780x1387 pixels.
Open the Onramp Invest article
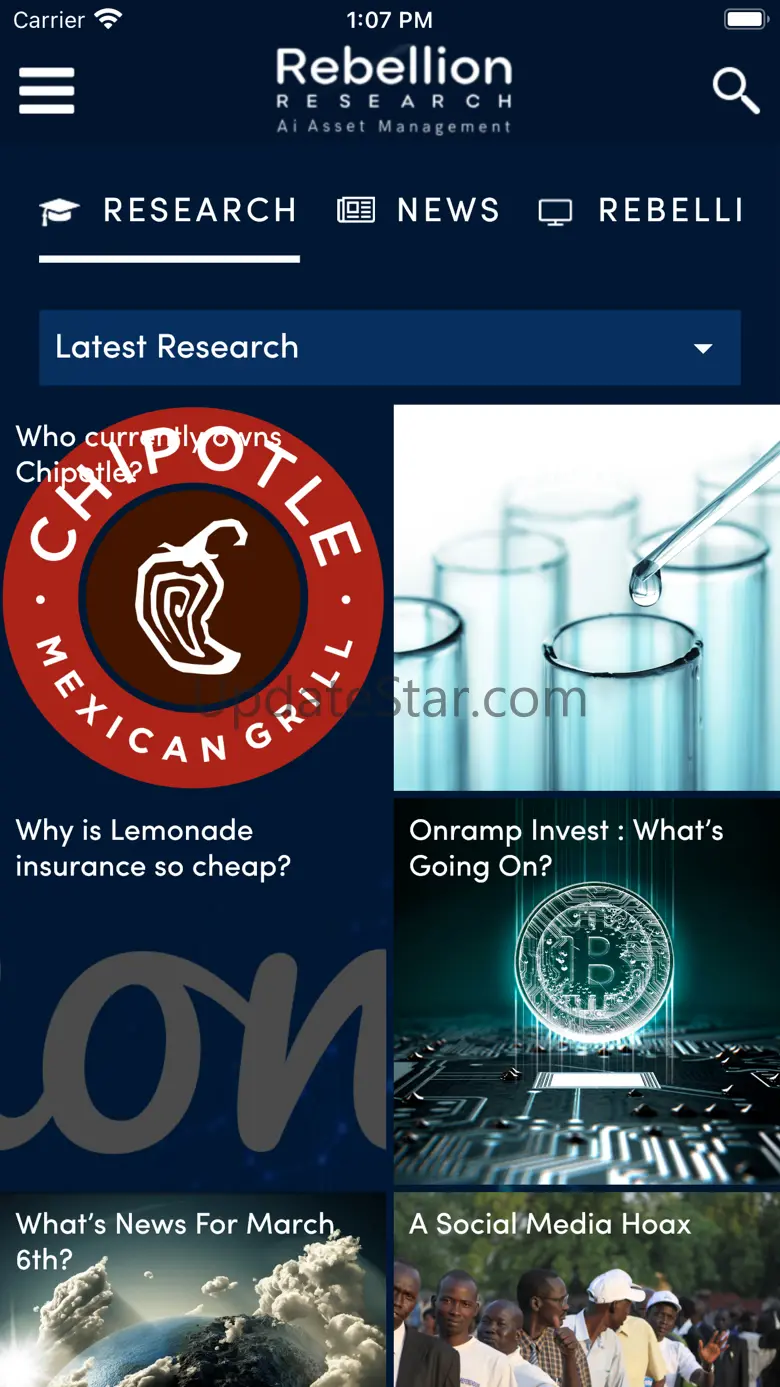pos(587,992)
